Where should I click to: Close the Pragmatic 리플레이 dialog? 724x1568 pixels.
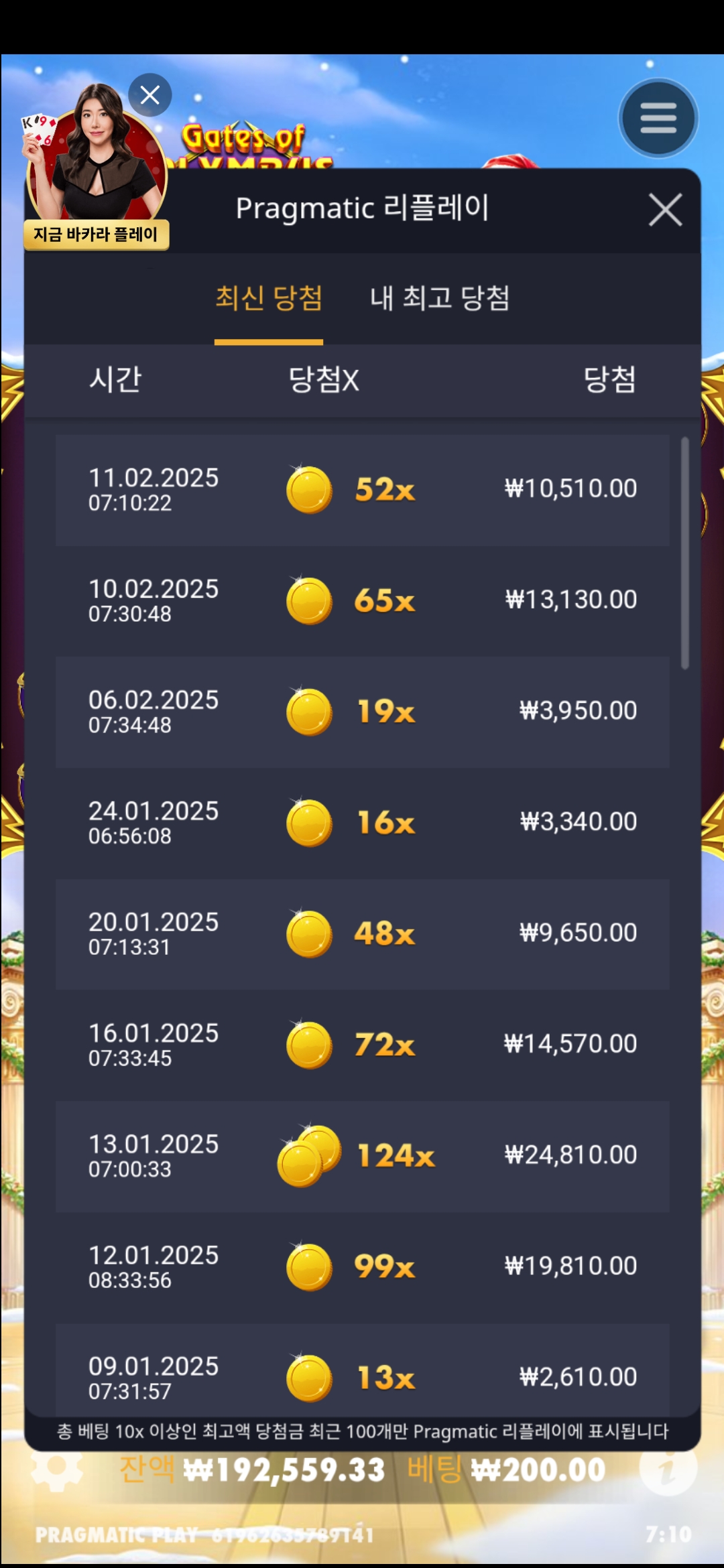point(665,210)
